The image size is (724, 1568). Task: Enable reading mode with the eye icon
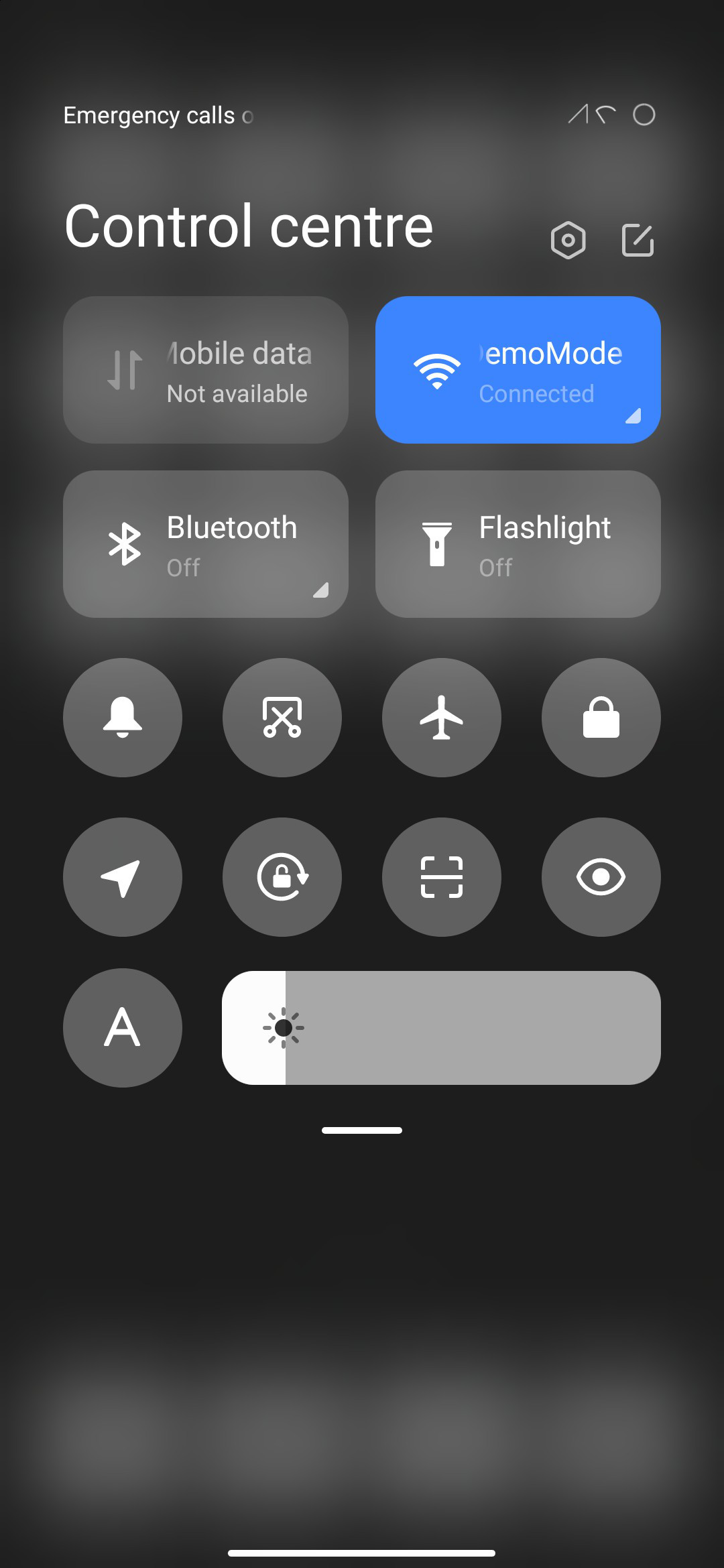(x=601, y=877)
